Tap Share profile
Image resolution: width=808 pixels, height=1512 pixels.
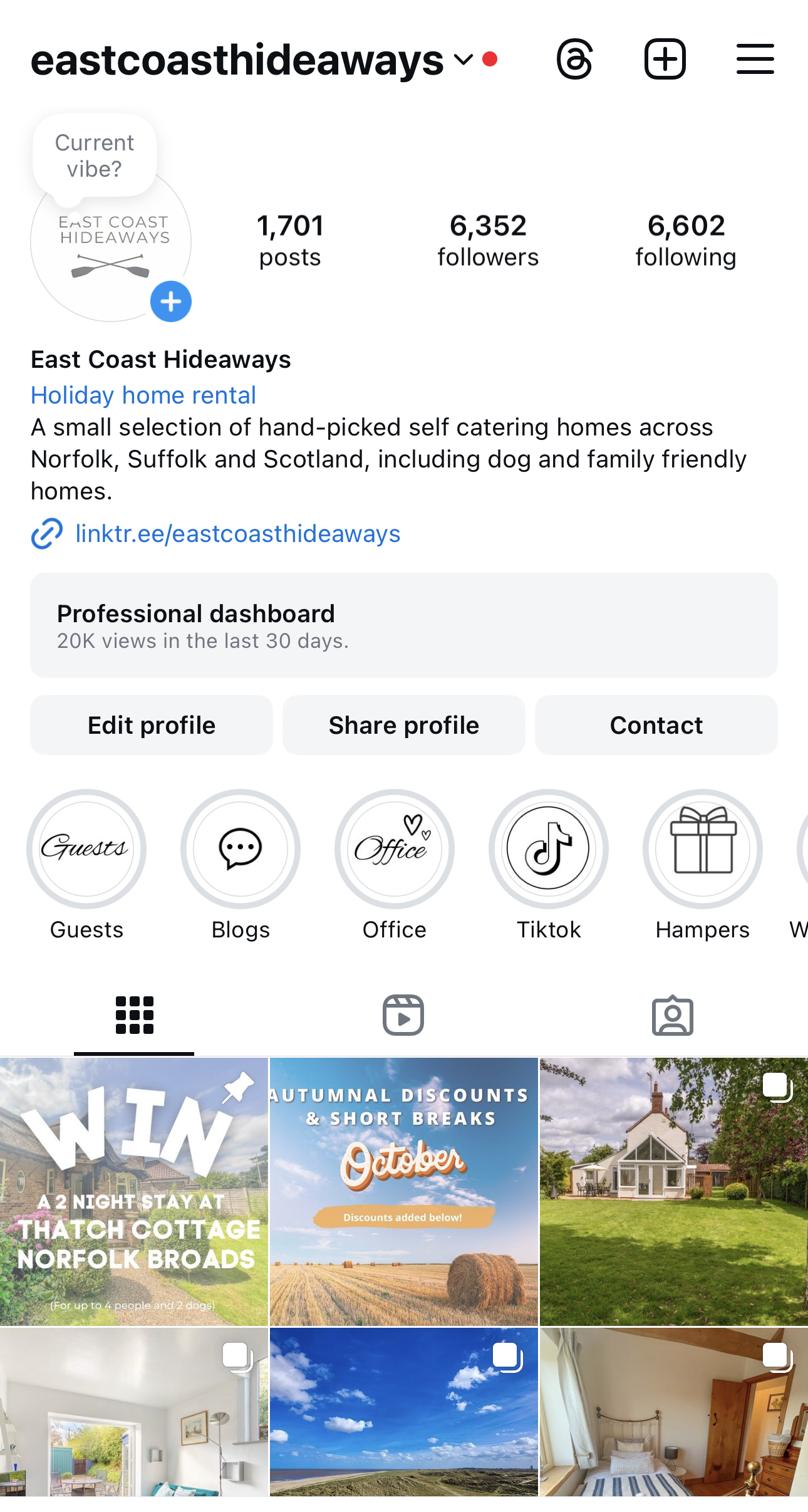pos(404,725)
